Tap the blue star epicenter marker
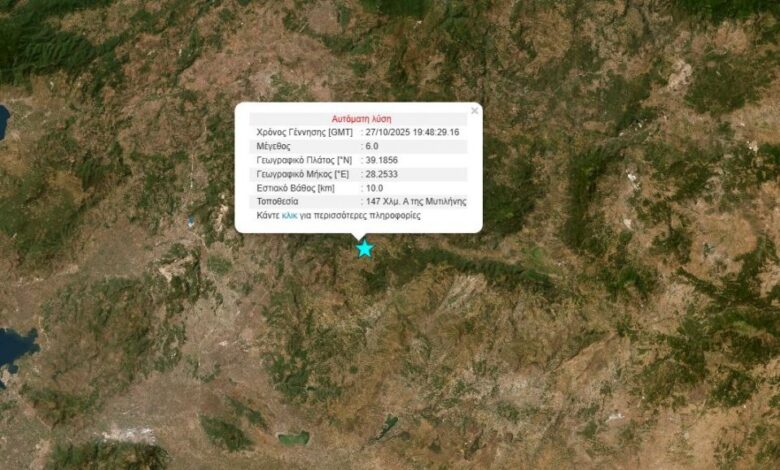 pyautogui.click(x=365, y=248)
